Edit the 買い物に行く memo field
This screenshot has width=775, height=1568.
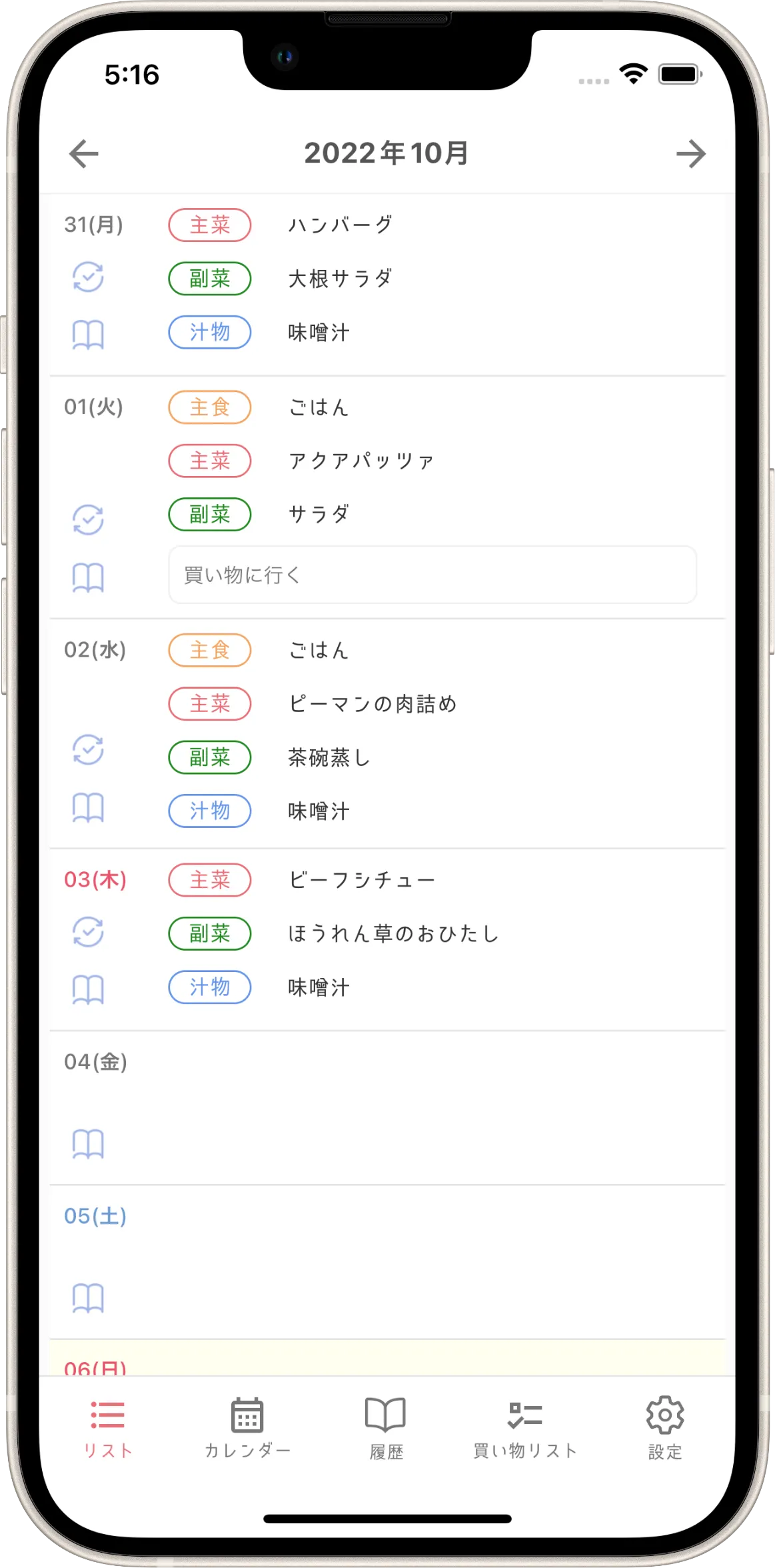(432, 575)
